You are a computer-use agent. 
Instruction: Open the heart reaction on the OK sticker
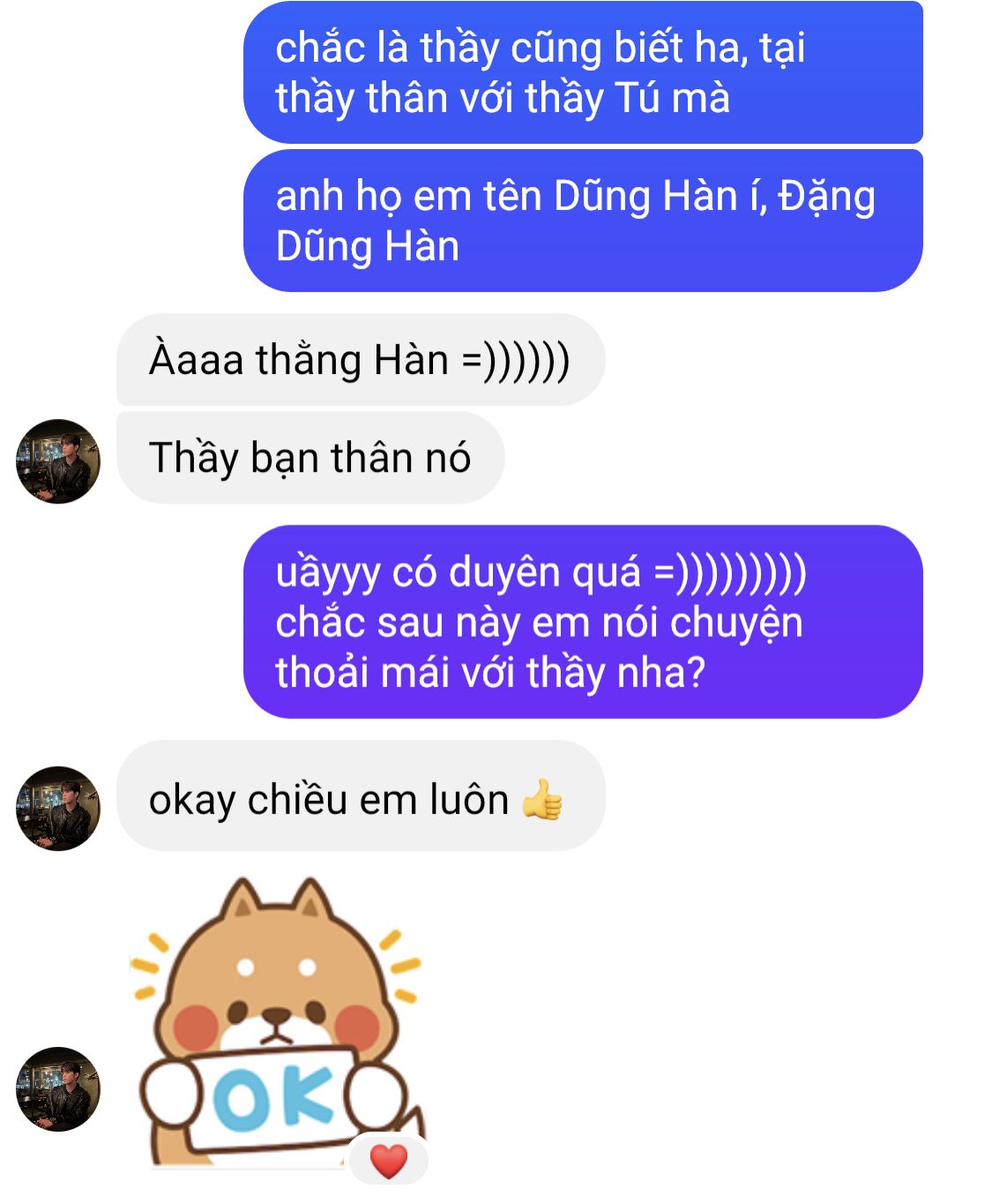[x=388, y=1160]
